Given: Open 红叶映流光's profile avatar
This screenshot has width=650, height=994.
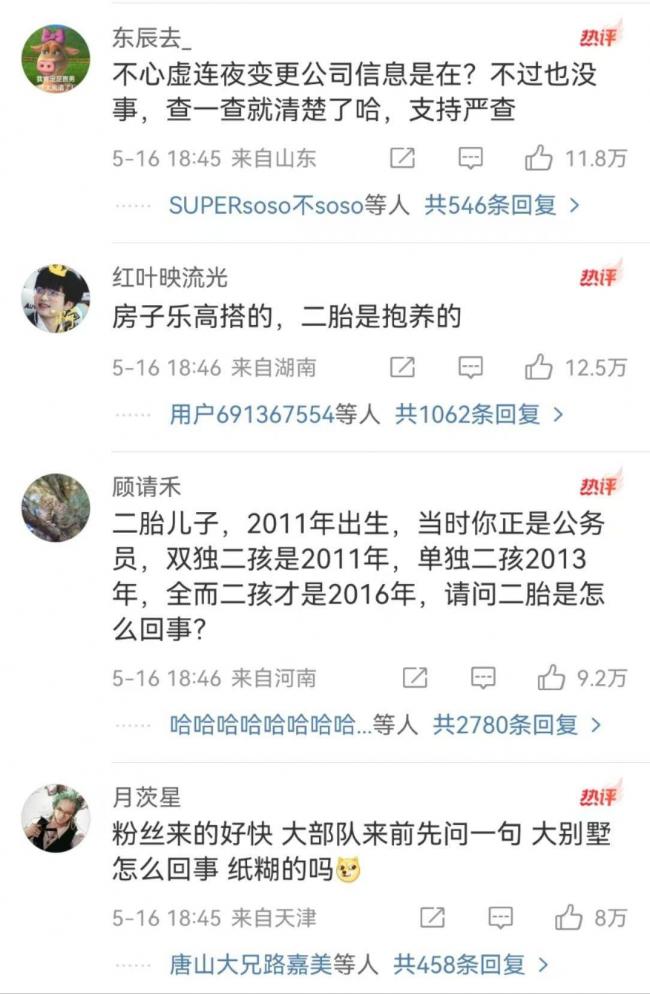Looking at the screenshot, I should point(56,299).
